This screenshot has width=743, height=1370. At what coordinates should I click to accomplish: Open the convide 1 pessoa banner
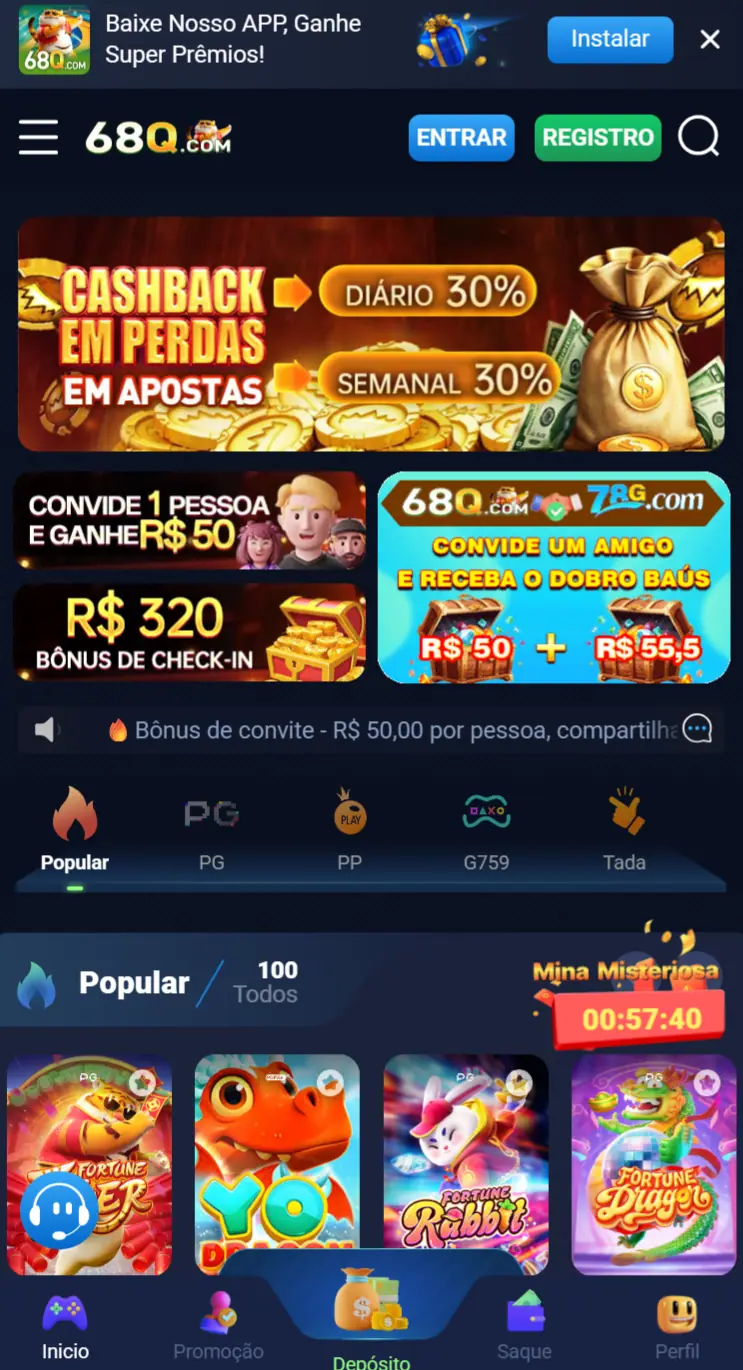(190, 520)
